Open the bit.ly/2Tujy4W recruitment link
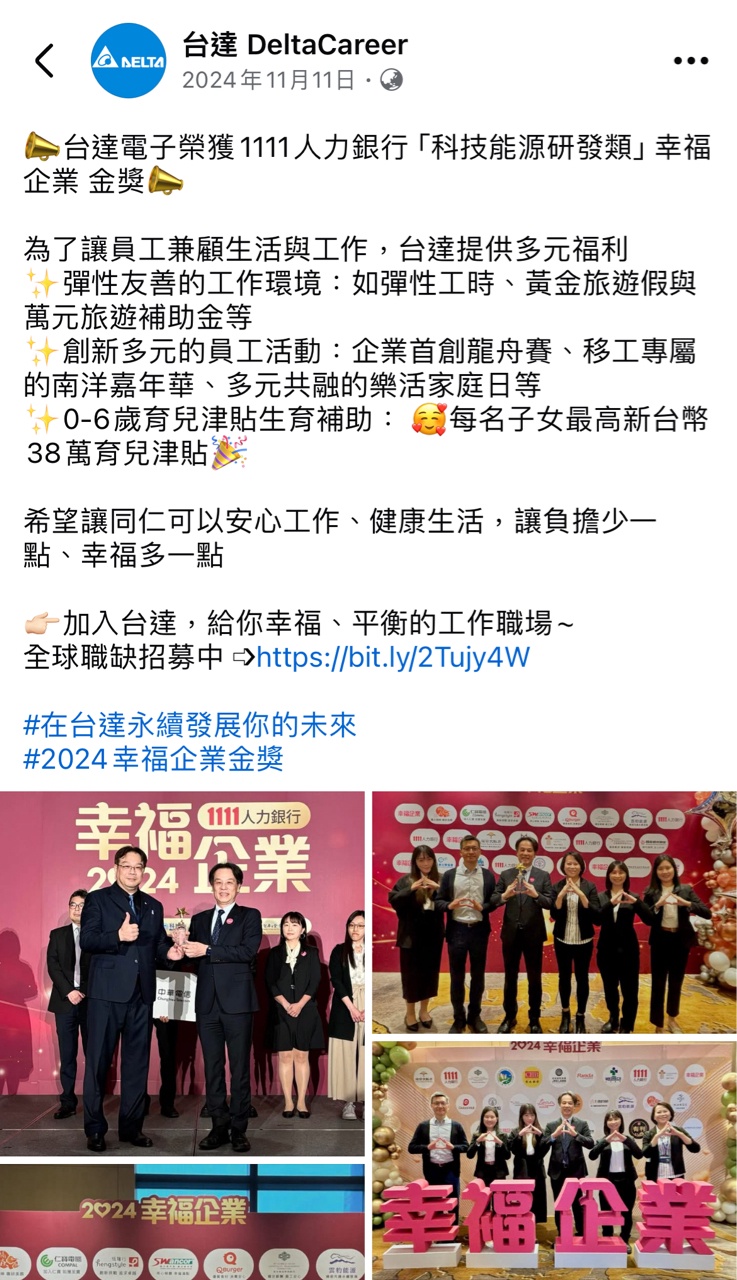737x1280 pixels. (x=393, y=657)
